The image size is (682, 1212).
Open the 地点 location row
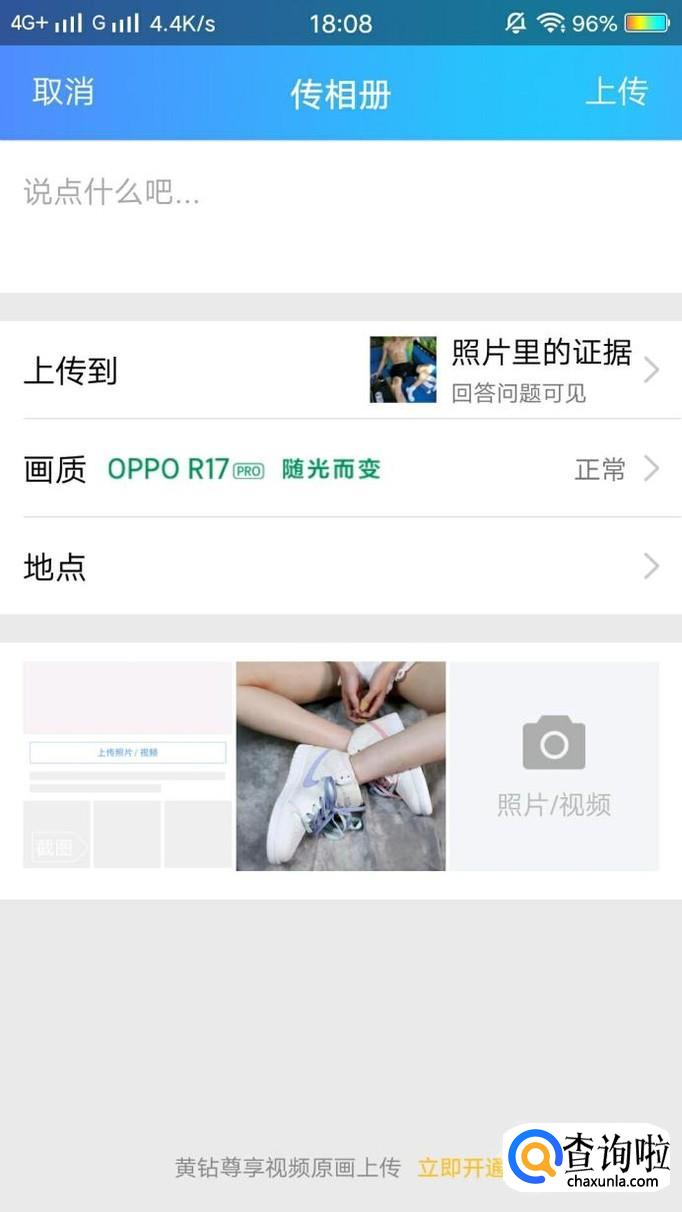(x=340, y=567)
